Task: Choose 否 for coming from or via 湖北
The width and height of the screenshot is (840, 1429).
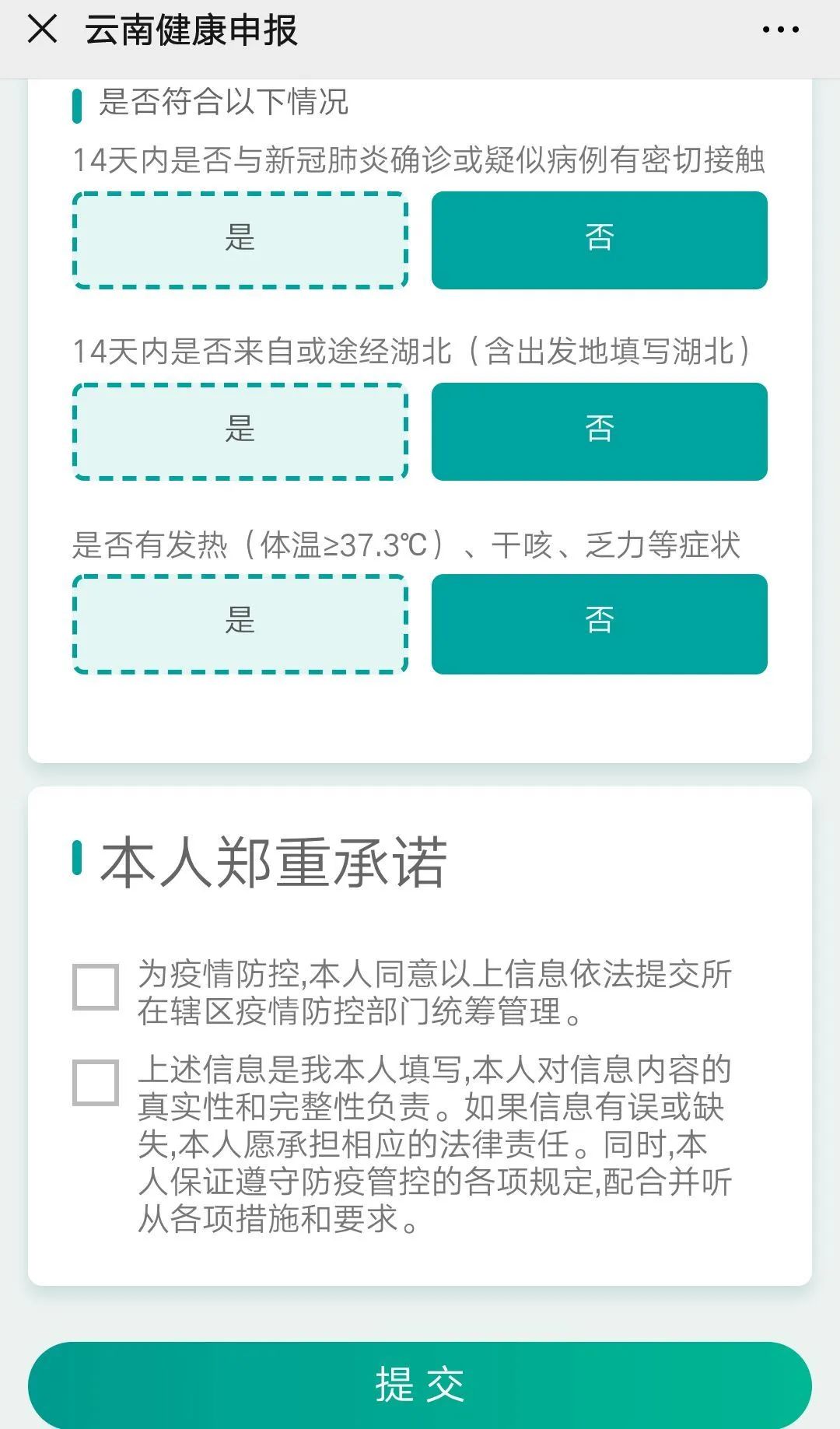Action: [600, 431]
